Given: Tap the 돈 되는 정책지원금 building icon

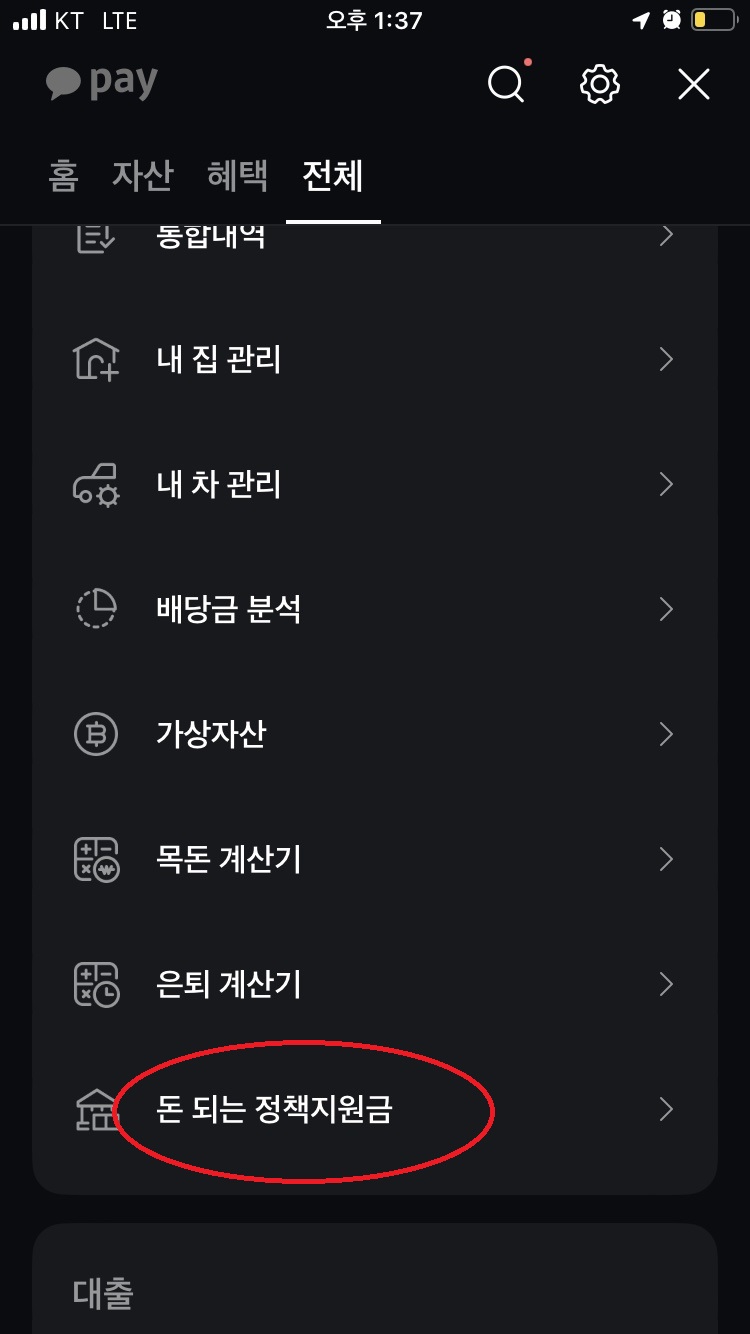Looking at the screenshot, I should (x=96, y=1109).
